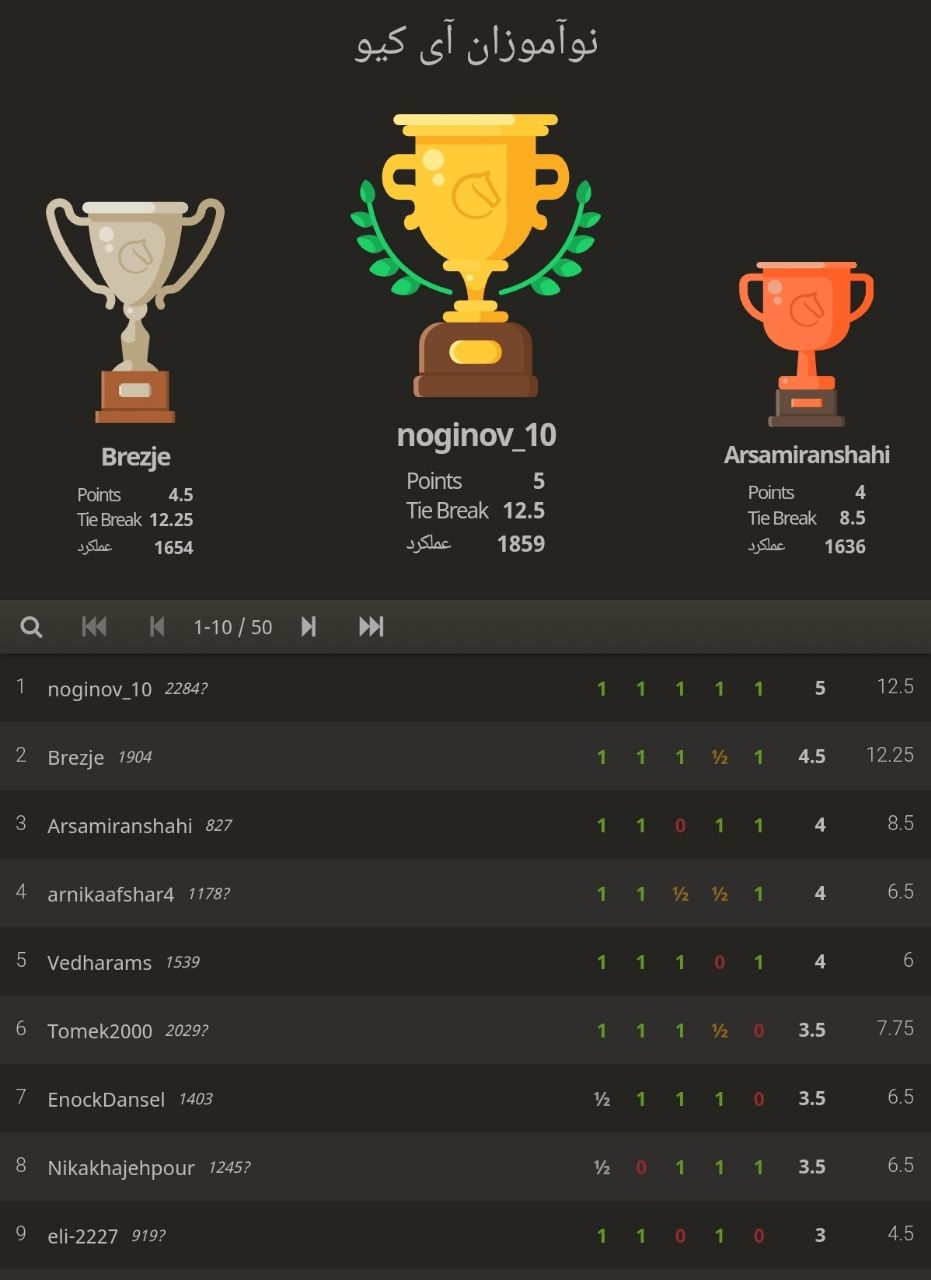This screenshot has width=931, height=1280.
Task: Open Tomek2000's standings row
Action: (100, 1031)
